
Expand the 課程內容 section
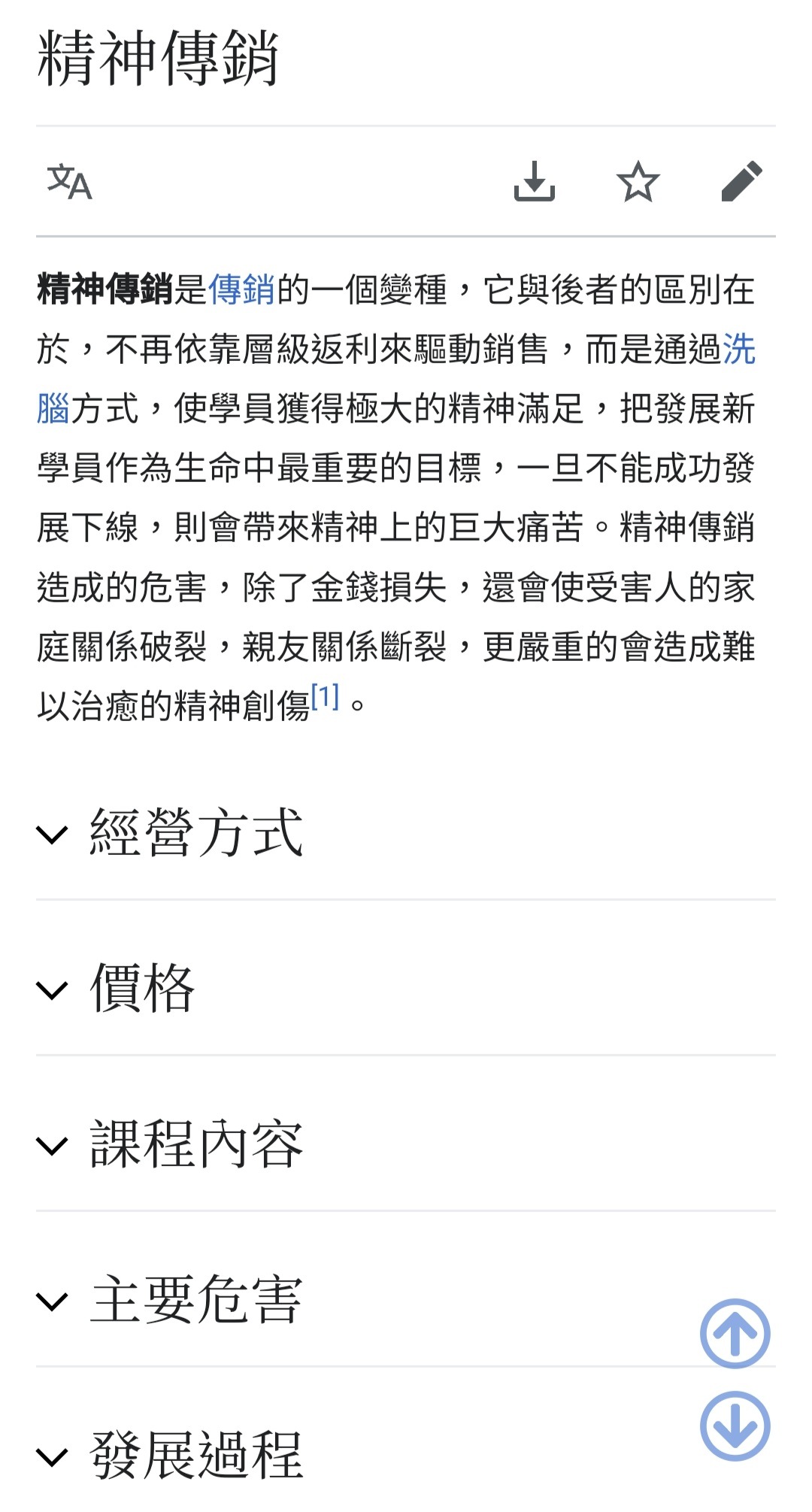[x=406, y=1144]
